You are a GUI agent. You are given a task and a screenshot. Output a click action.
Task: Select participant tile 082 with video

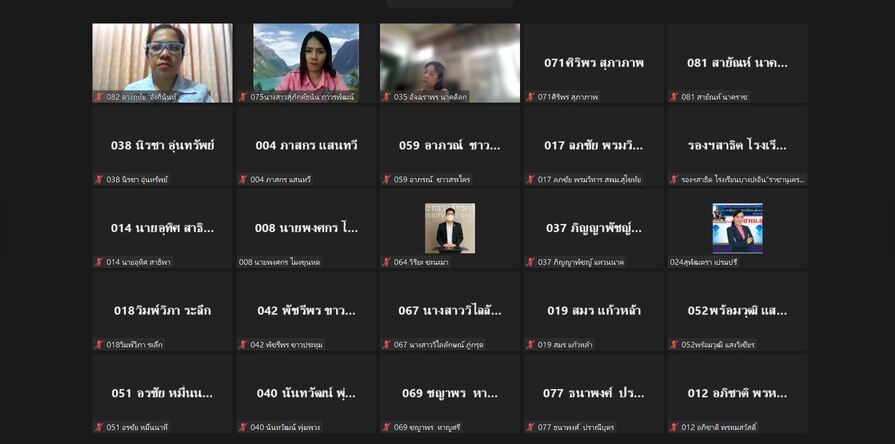click(162, 62)
